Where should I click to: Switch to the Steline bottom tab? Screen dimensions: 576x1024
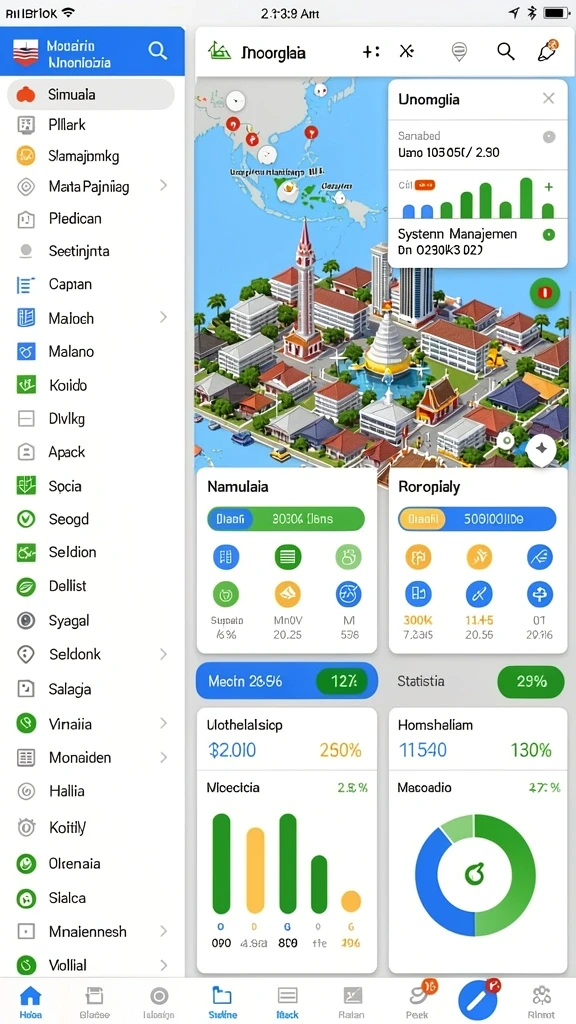(222, 1002)
